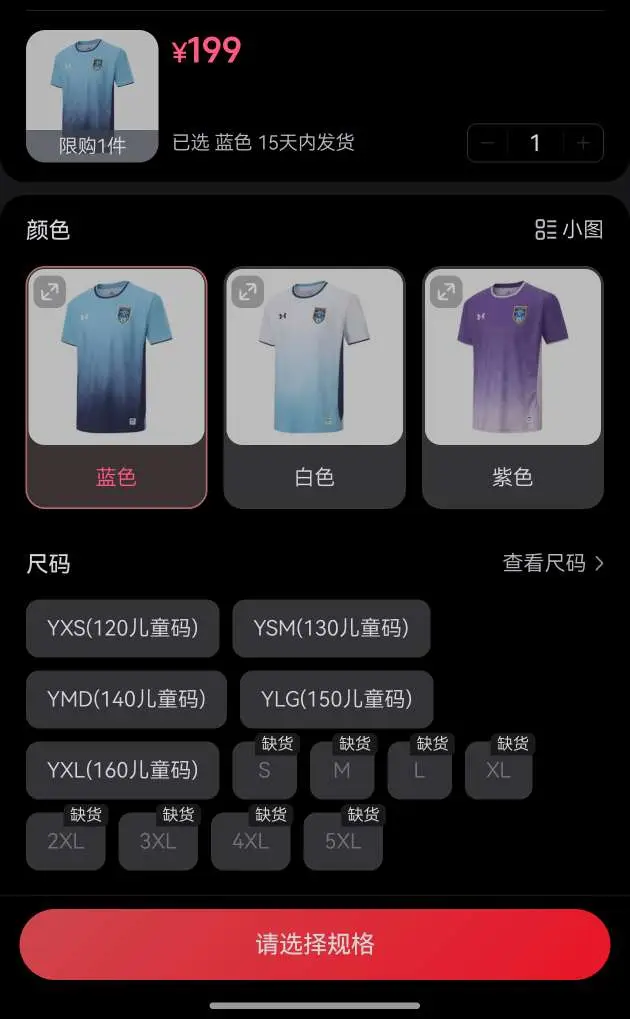Viewport: 630px width, 1019px height.
Task: Enlarge the 白色 jersey image via expand icon
Action: point(248,292)
